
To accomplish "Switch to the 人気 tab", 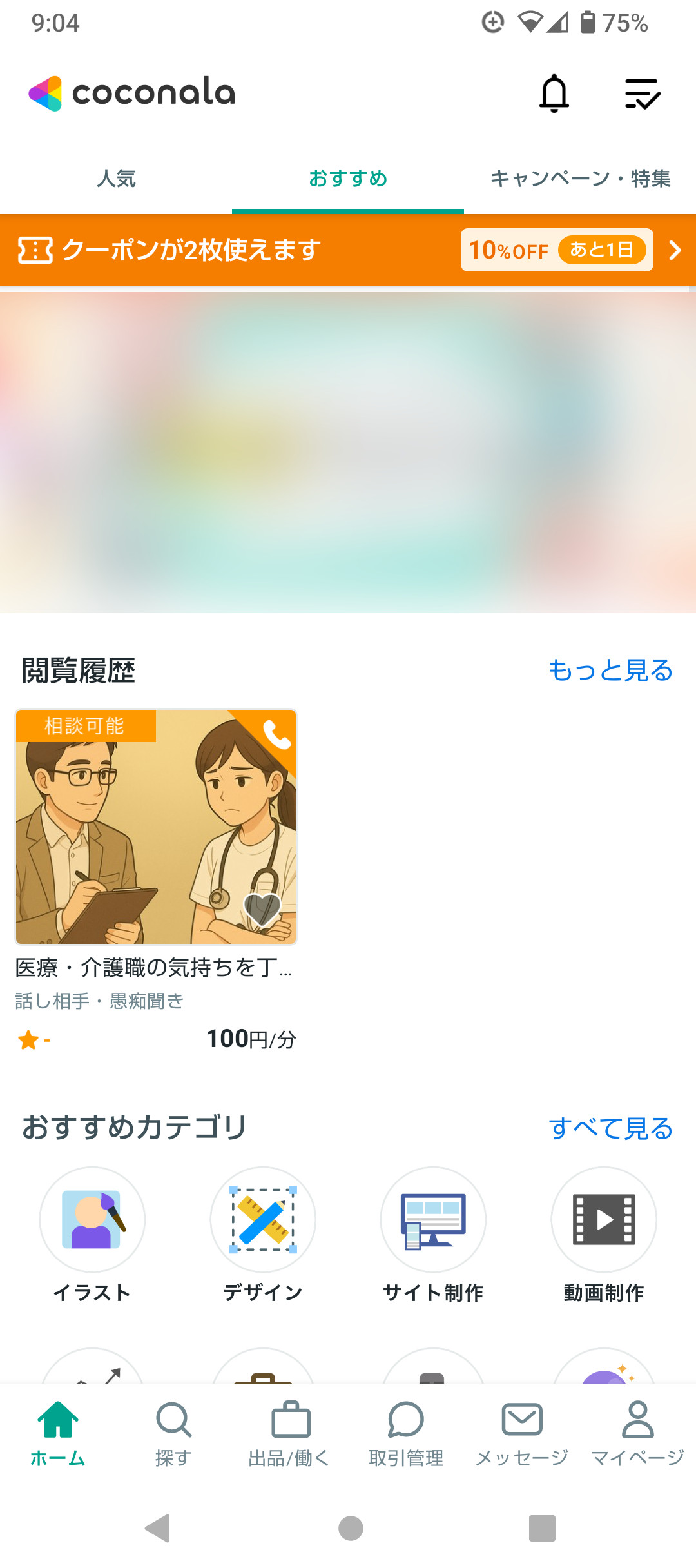I will (x=116, y=179).
